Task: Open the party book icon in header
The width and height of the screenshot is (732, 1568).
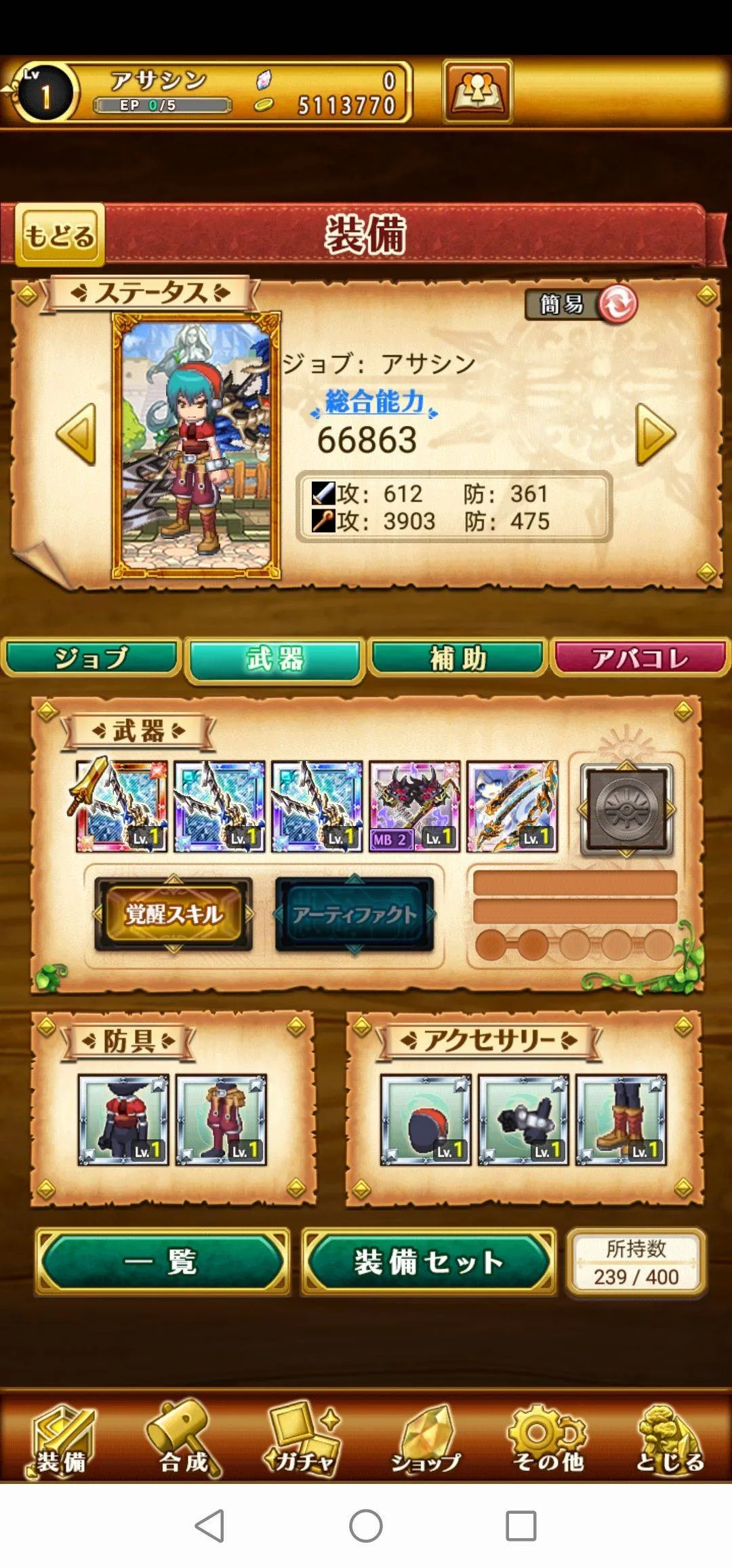Action: pyautogui.click(x=477, y=92)
